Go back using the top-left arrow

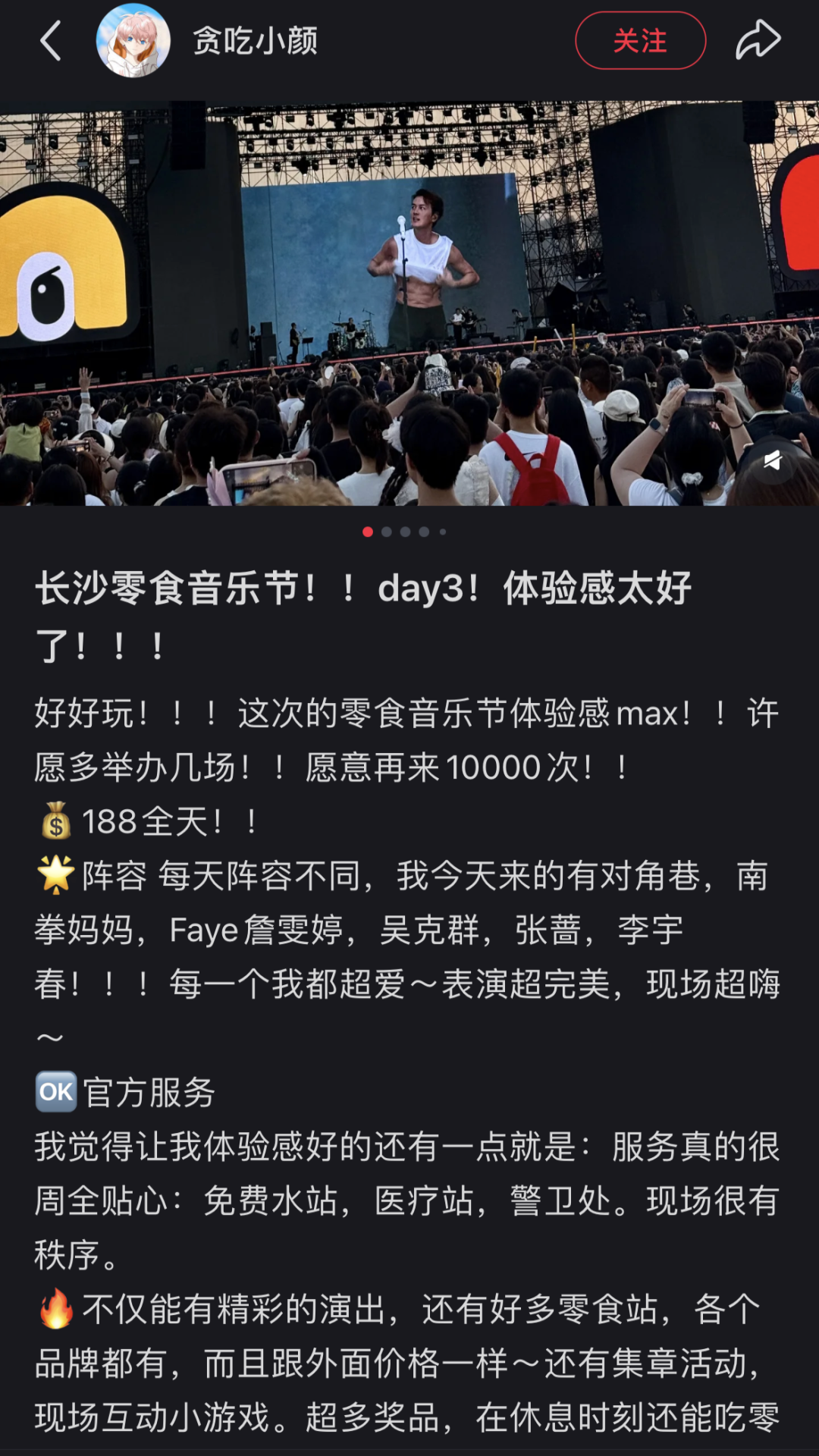[x=51, y=41]
